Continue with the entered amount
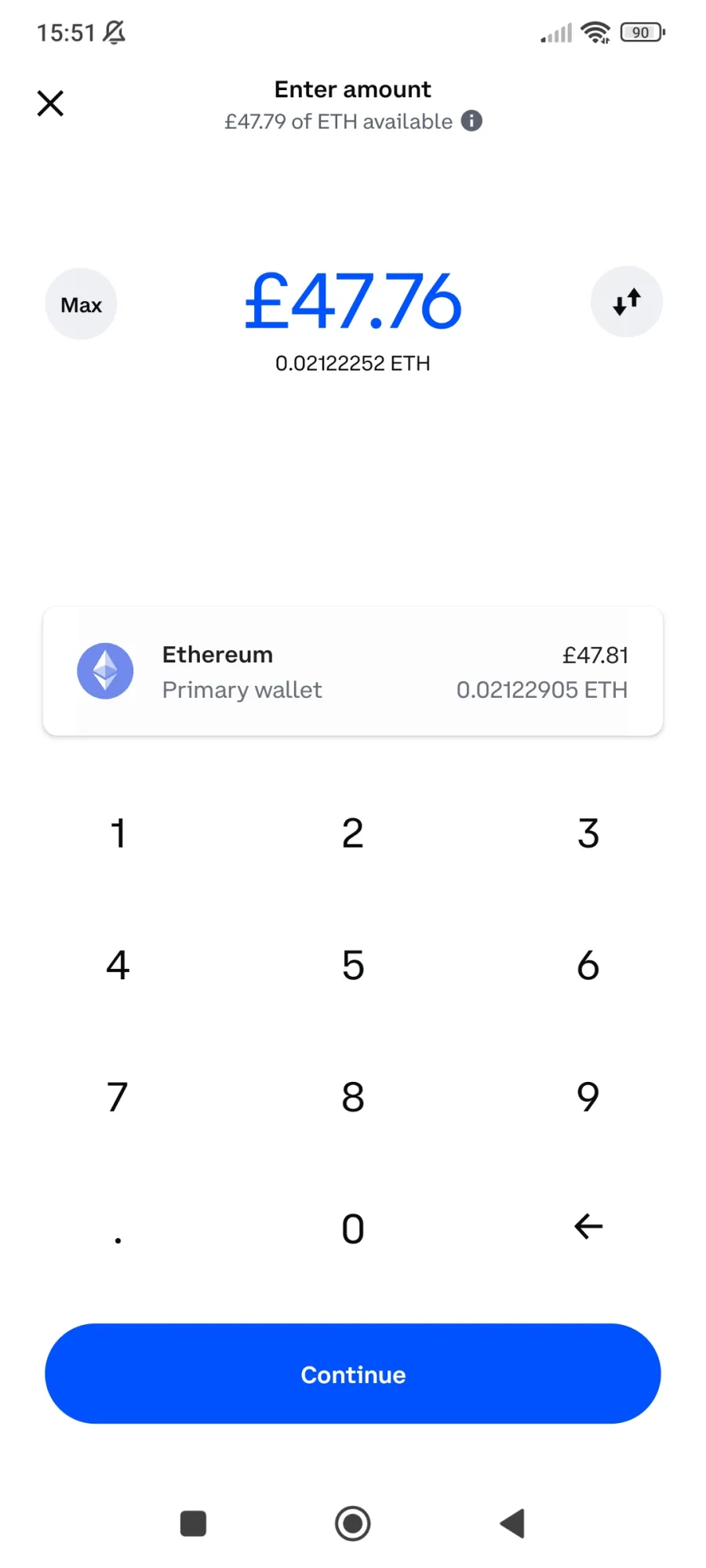 pyautogui.click(x=353, y=1374)
